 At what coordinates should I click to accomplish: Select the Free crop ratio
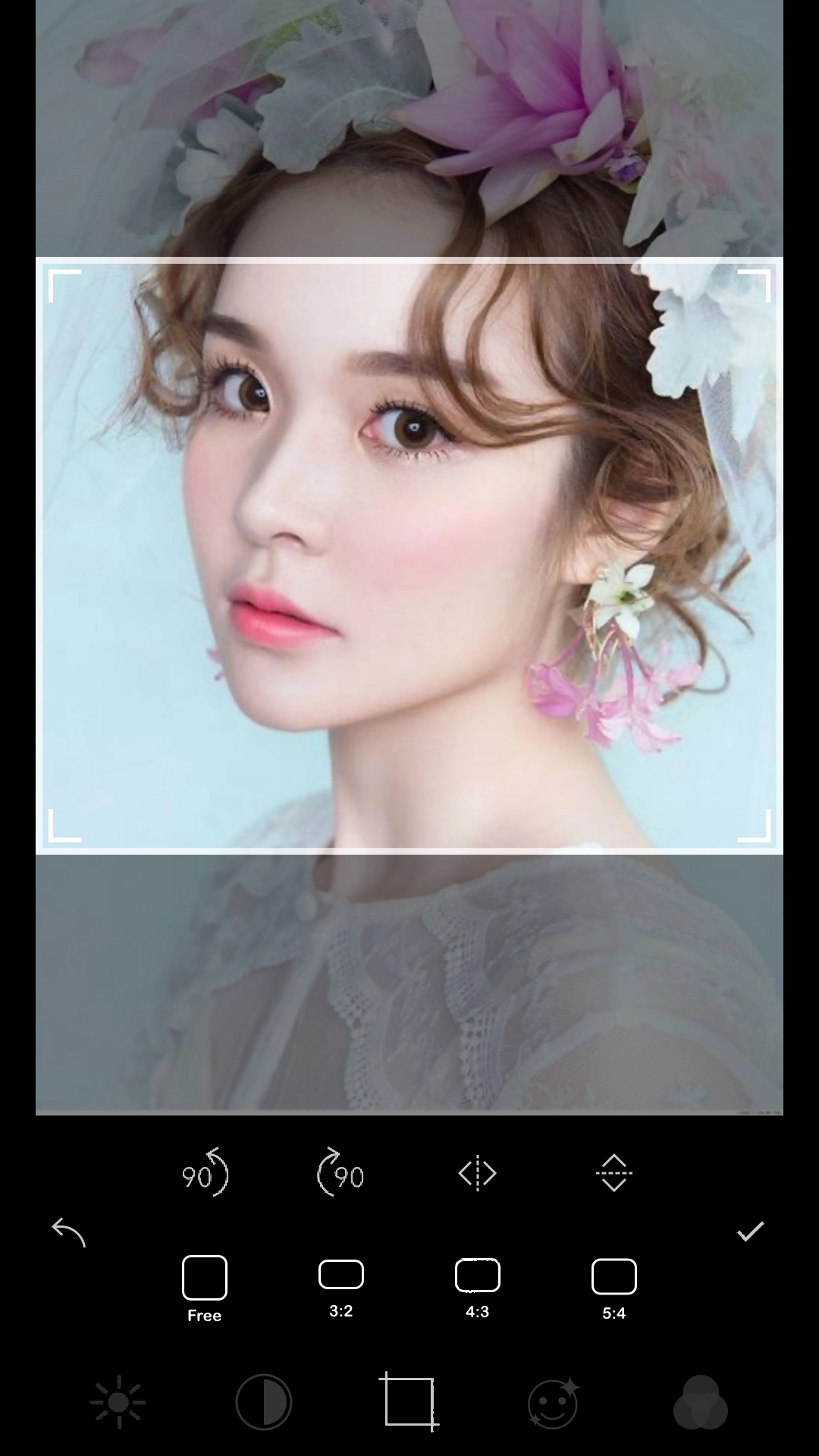[x=205, y=1288]
